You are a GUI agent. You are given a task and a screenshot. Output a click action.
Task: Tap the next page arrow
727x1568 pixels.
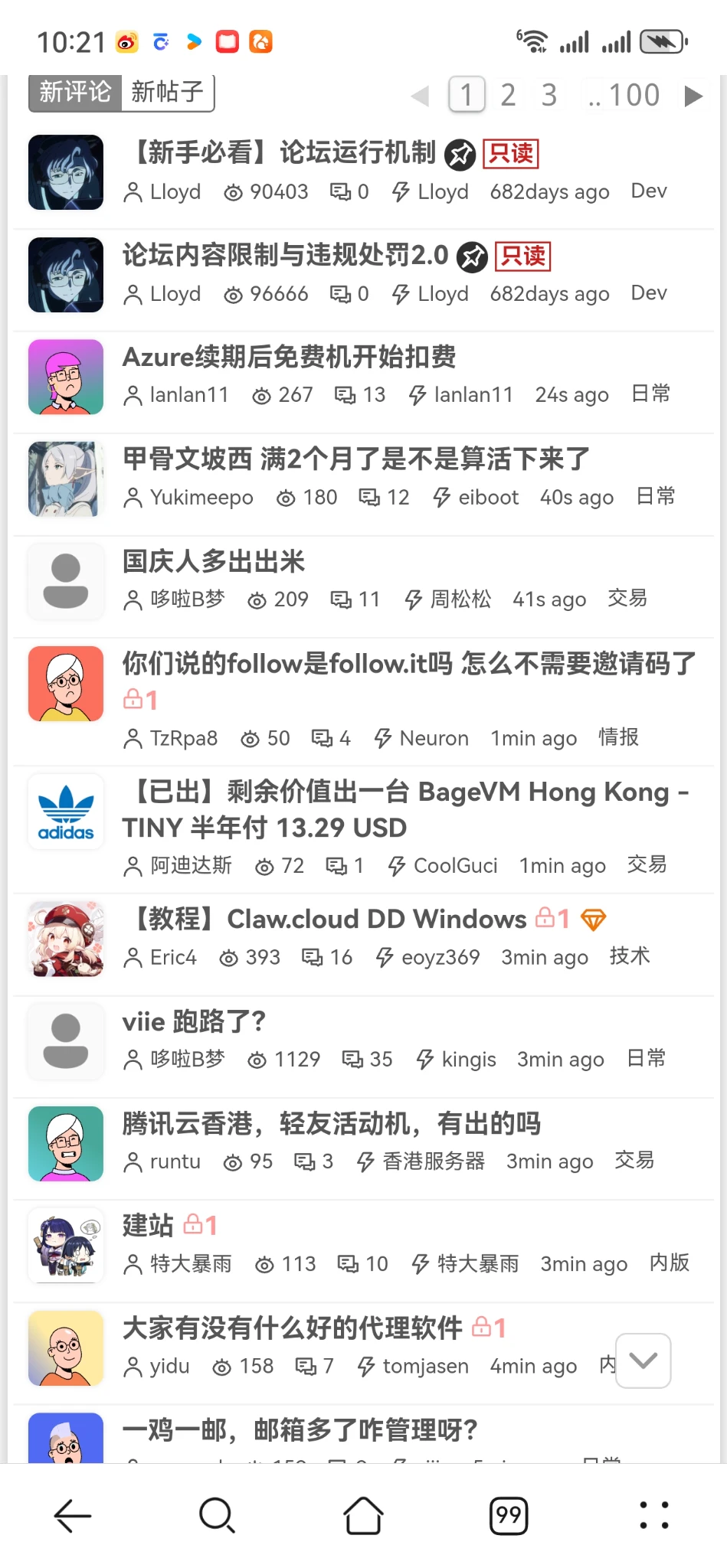point(693,96)
